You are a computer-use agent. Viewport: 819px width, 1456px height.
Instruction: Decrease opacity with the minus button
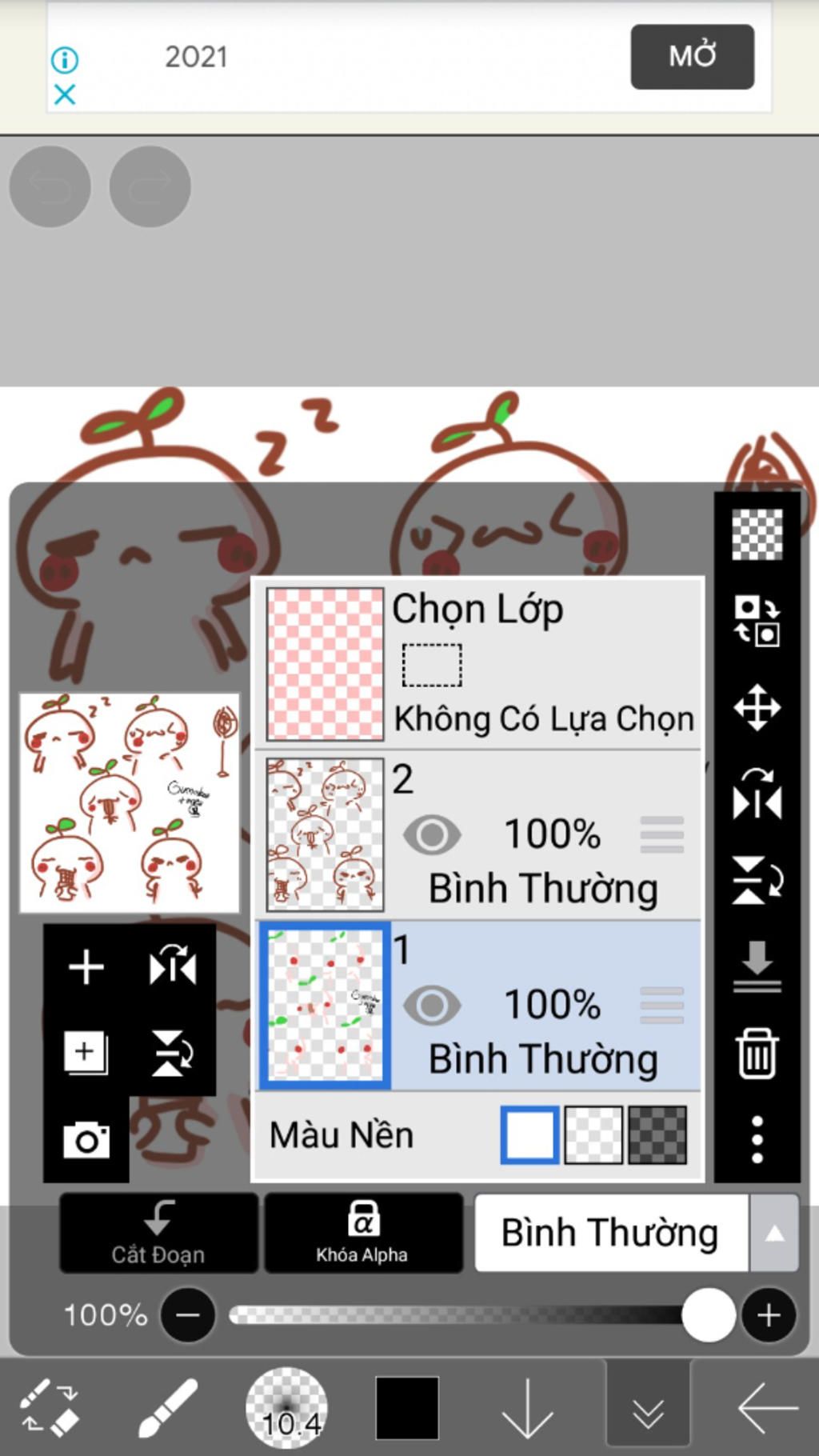point(188,1314)
